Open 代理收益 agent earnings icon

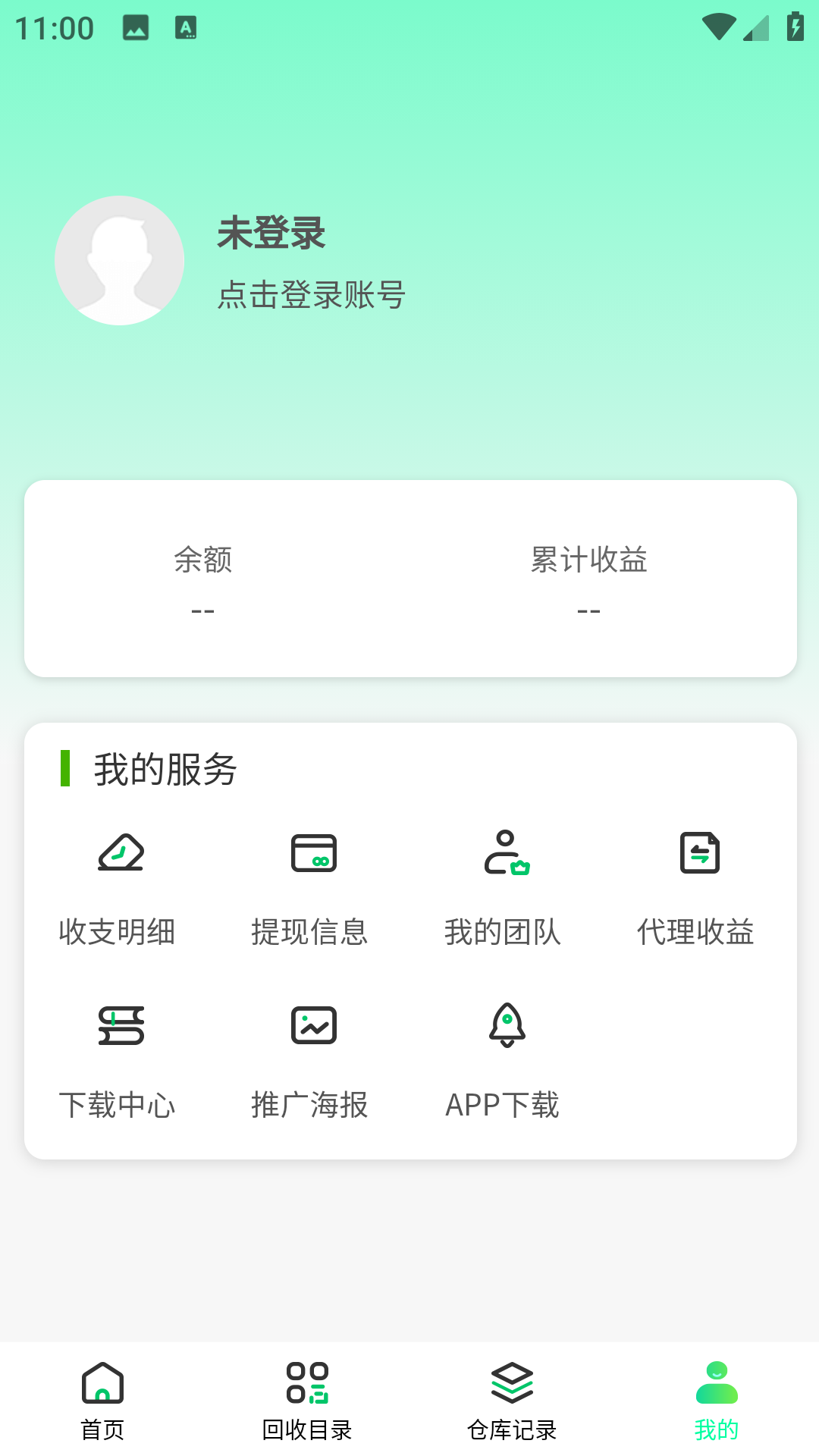click(699, 852)
